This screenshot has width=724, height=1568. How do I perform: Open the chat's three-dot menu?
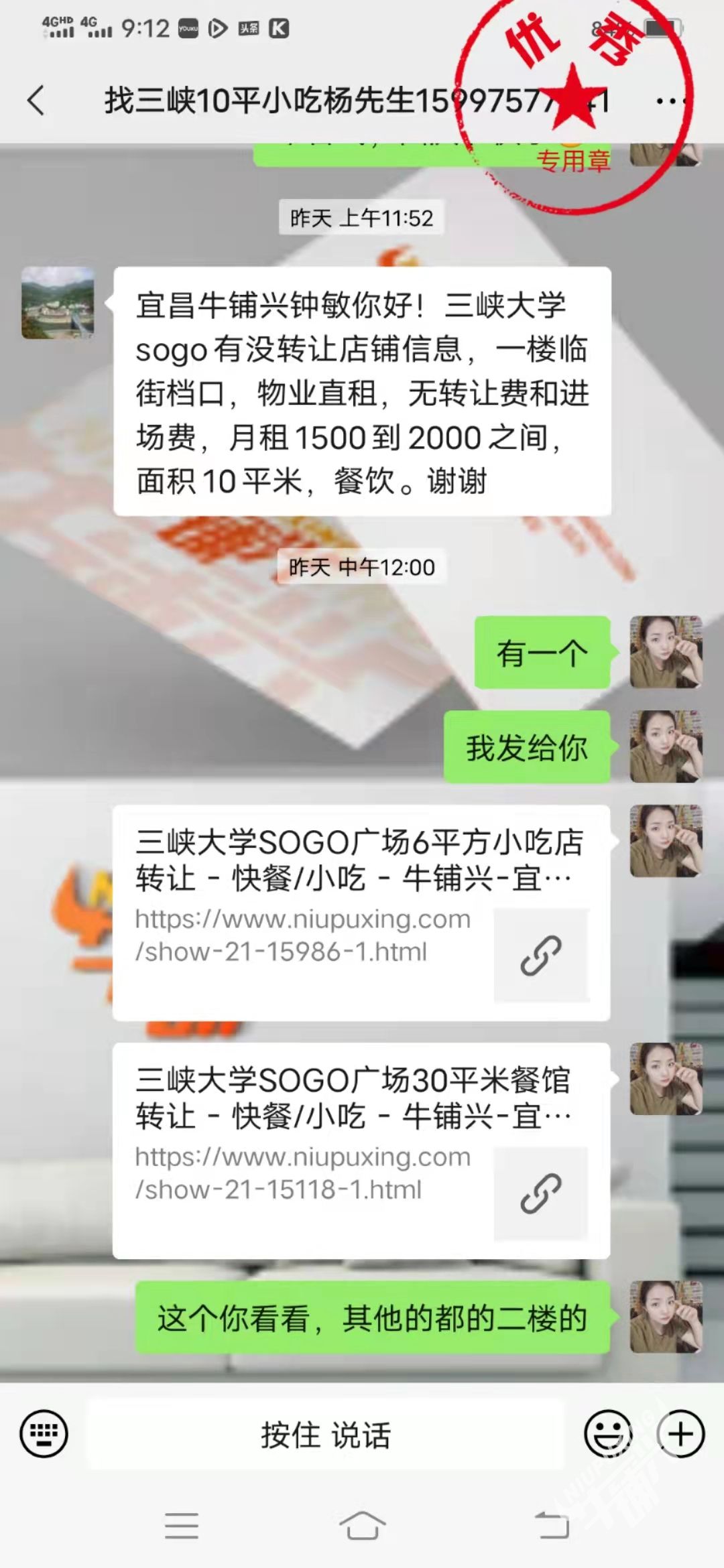coord(670,101)
